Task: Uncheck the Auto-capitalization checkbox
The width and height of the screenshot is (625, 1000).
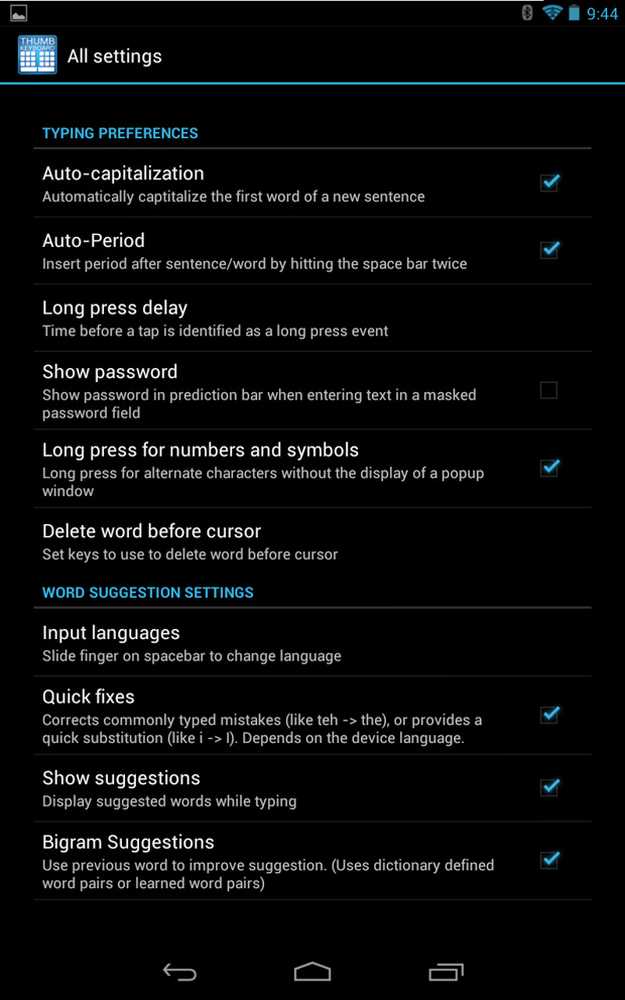Action: coord(549,183)
